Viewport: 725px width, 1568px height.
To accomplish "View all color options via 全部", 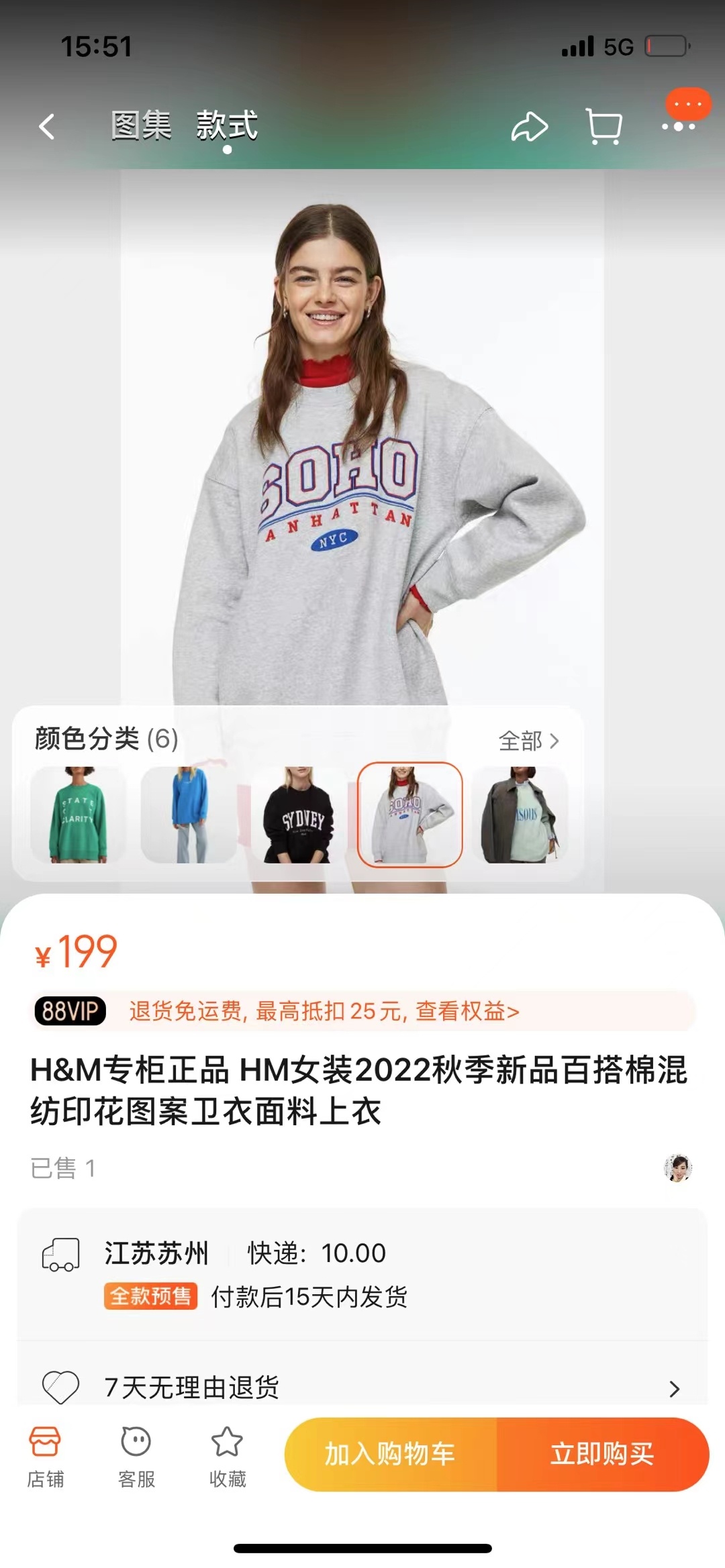I will coord(528,741).
